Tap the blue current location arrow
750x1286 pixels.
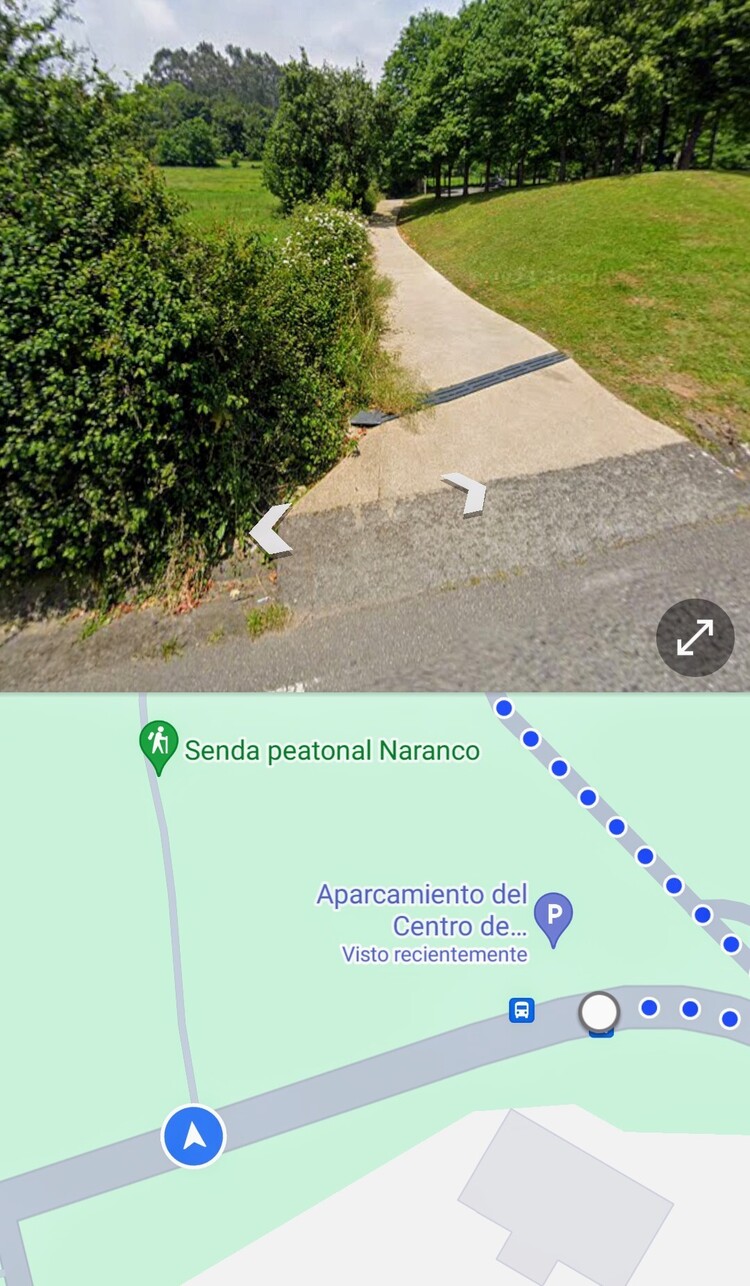pyautogui.click(x=194, y=1136)
